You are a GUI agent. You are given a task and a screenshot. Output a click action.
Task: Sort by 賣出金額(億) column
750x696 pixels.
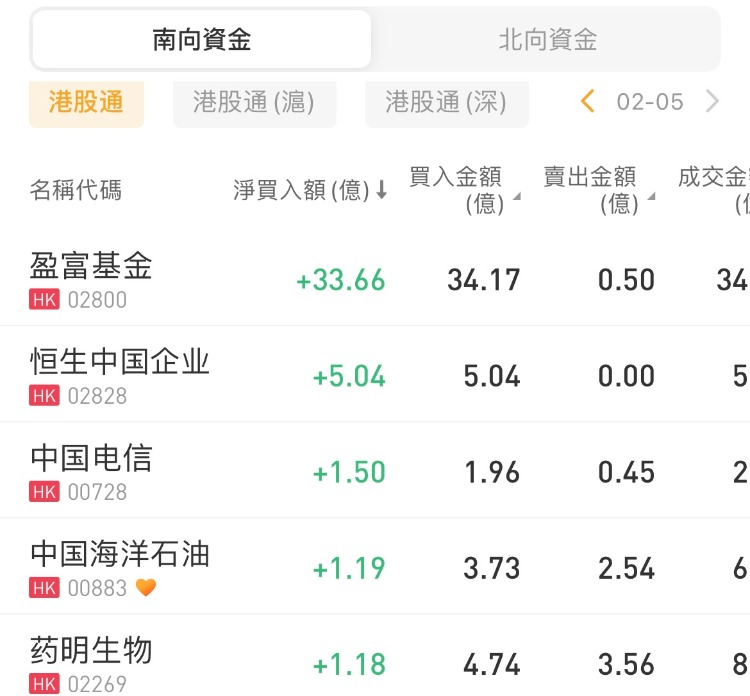pos(597,189)
